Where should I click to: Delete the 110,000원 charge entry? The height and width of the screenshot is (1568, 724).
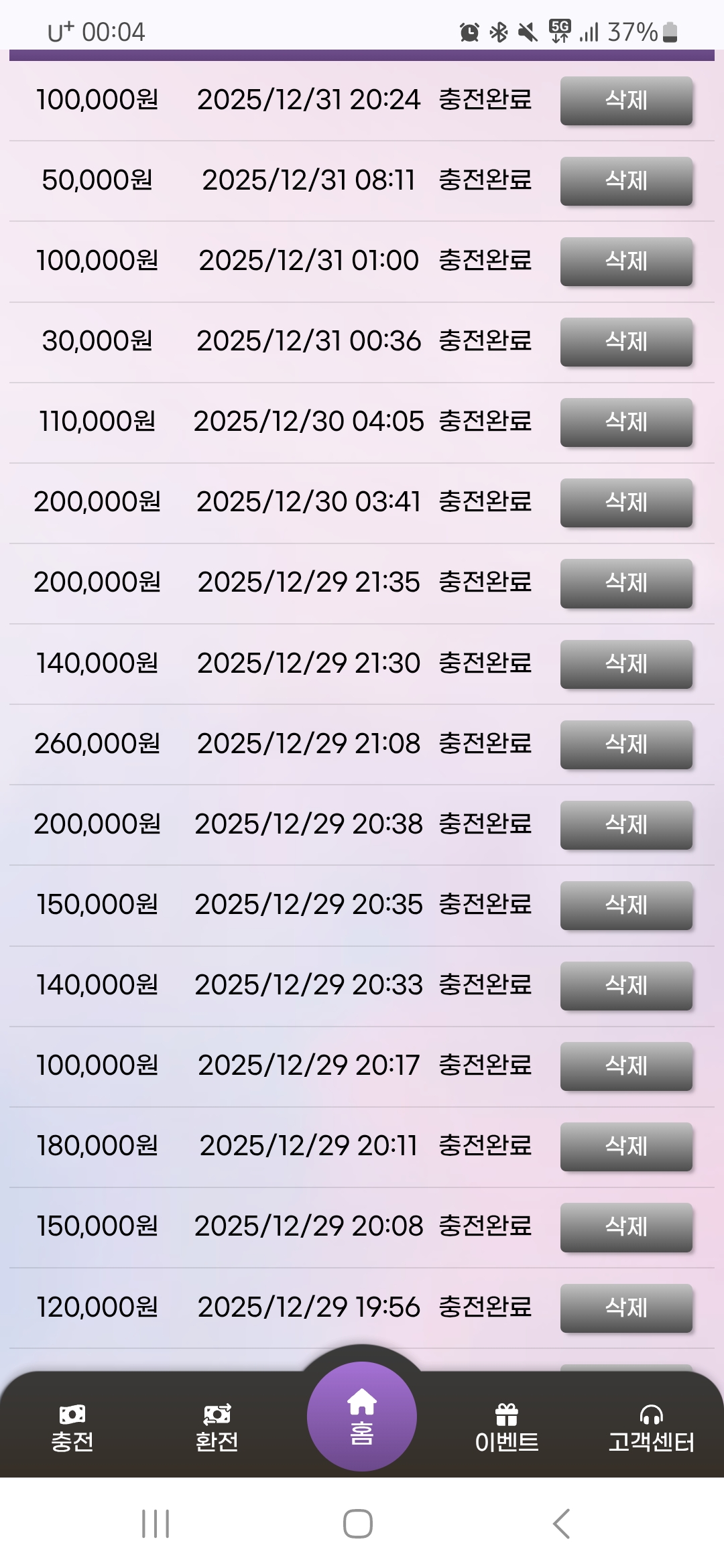coord(626,422)
